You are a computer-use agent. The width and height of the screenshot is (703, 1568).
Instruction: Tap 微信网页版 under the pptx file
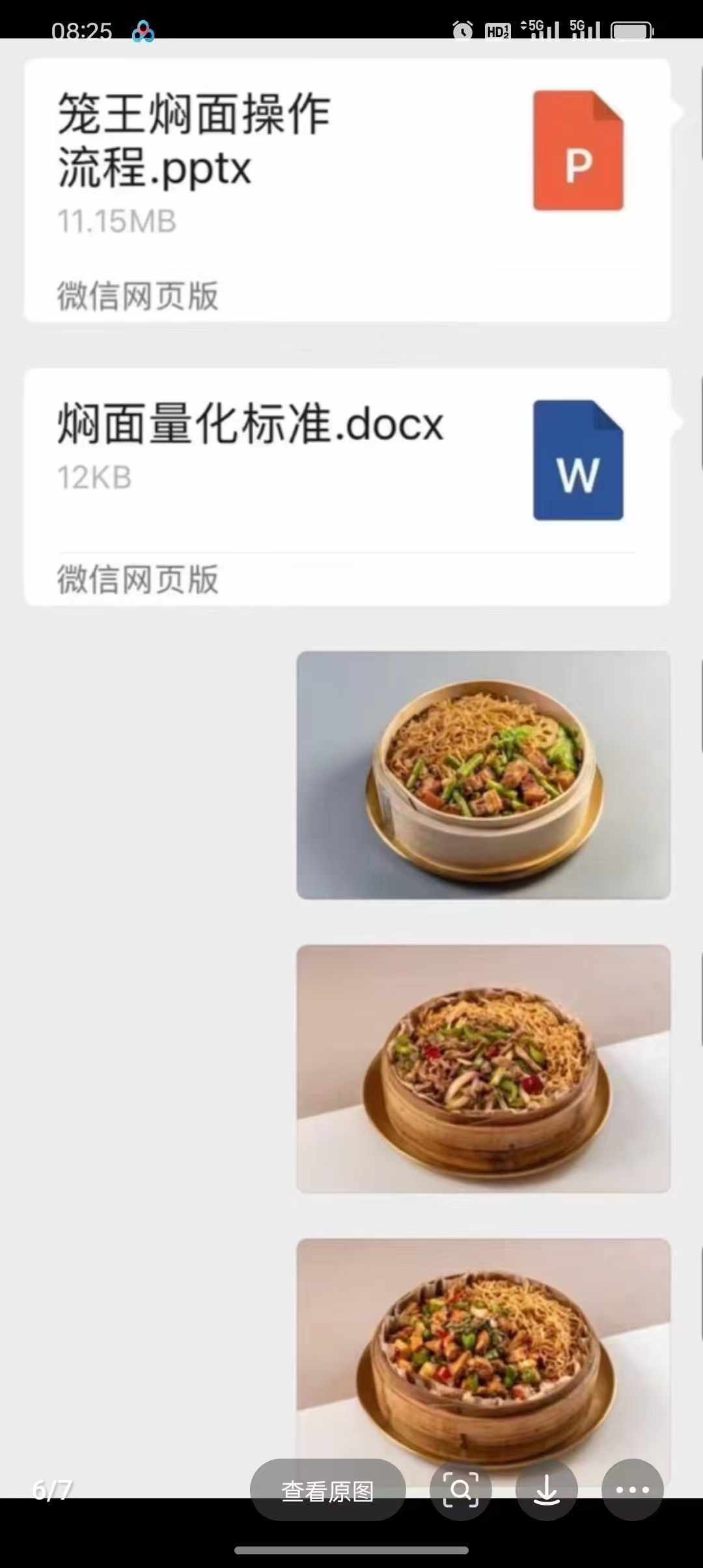(136, 296)
